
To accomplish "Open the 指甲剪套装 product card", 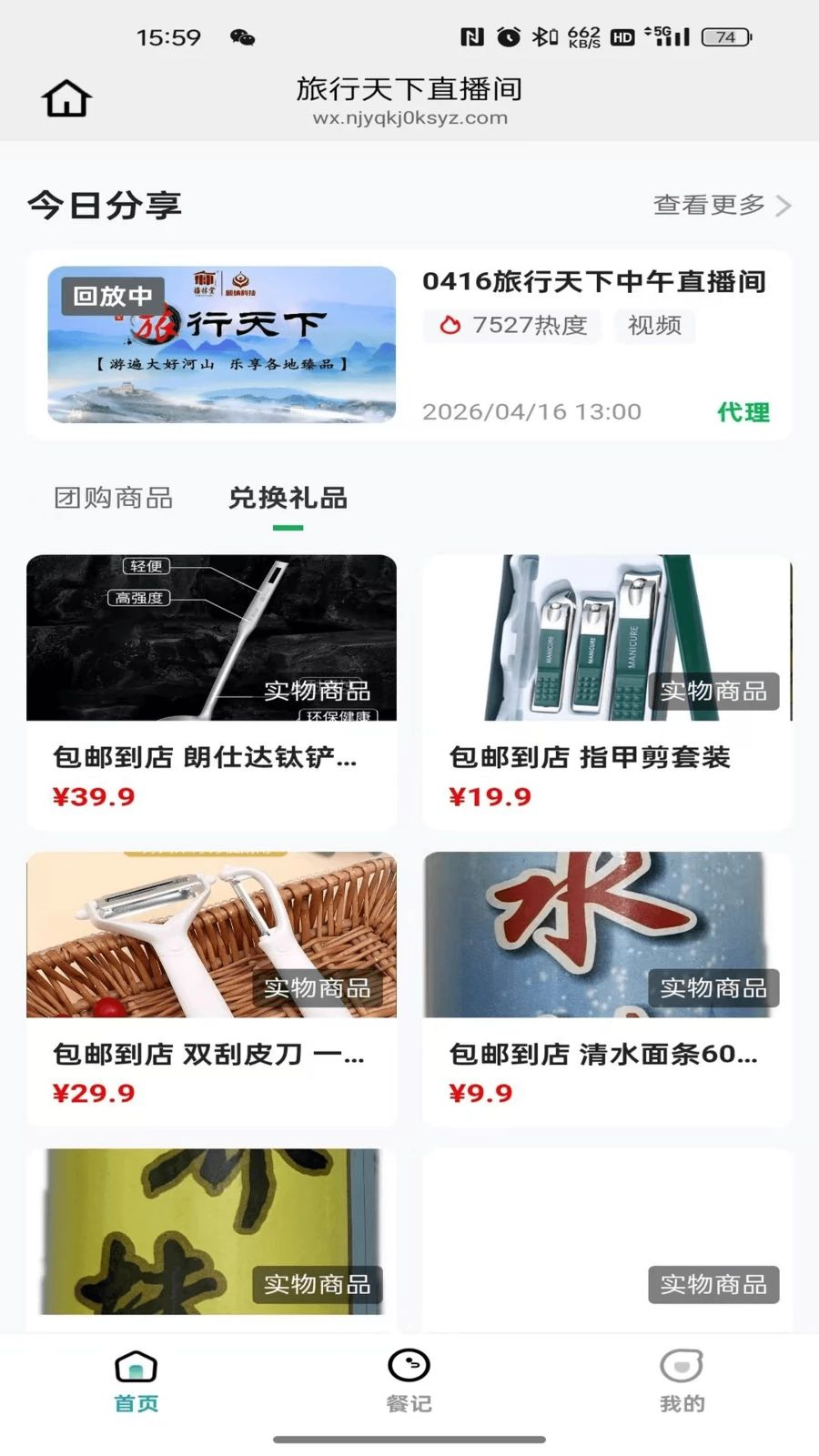I will pos(607,692).
